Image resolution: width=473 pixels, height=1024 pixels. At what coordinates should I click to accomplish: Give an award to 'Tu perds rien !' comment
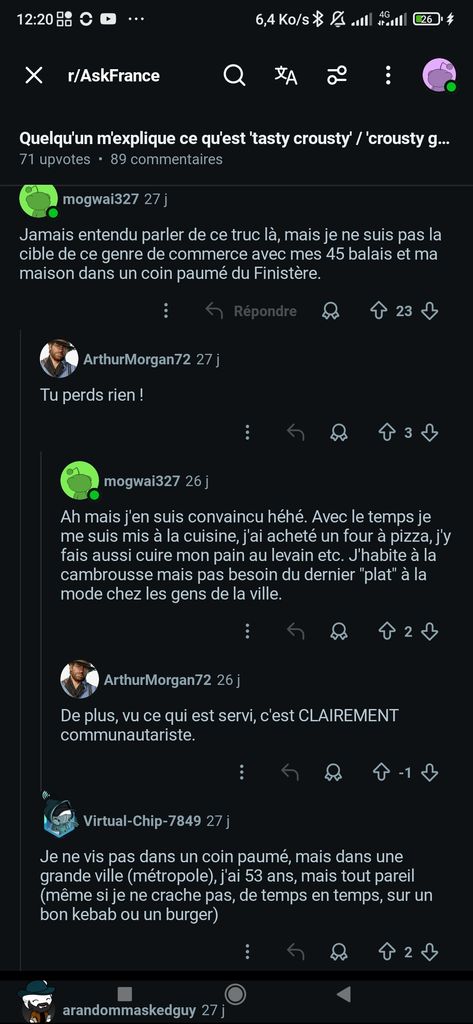pyautogui.click(x=339, y=432)
